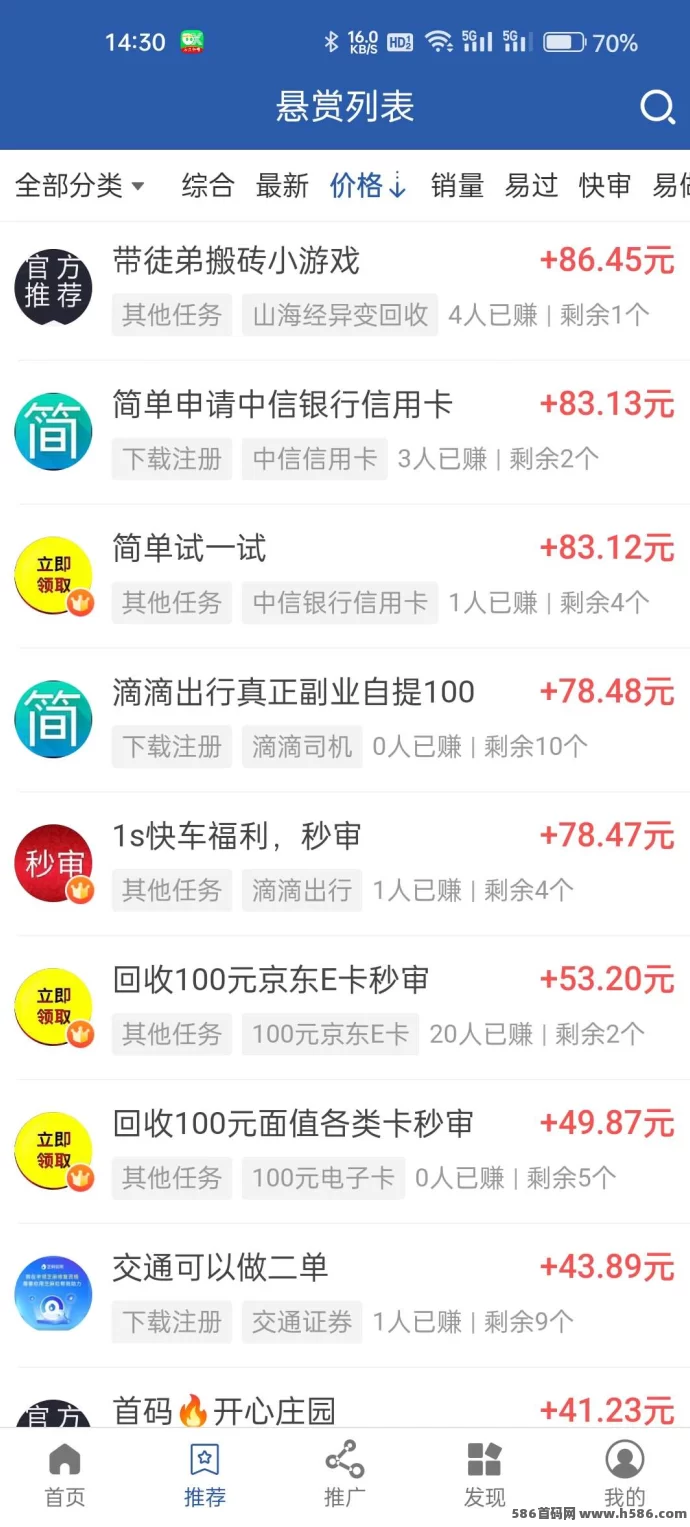This screenshot has width=690, height=1527.
Task: Open the 回收100元面值各类卡秒审 task
Action: pos(345,1152)
